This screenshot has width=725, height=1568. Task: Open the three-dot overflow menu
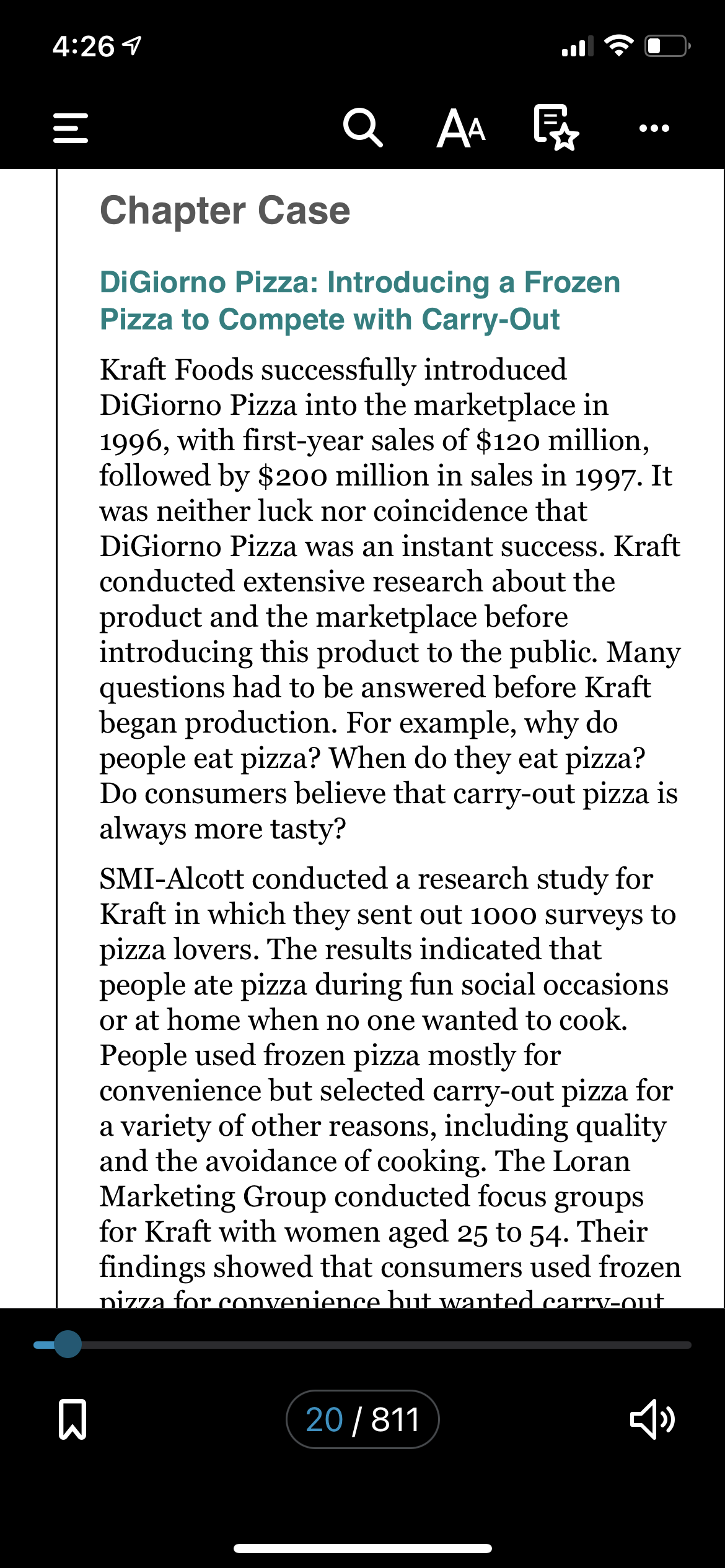coord(654,128)
